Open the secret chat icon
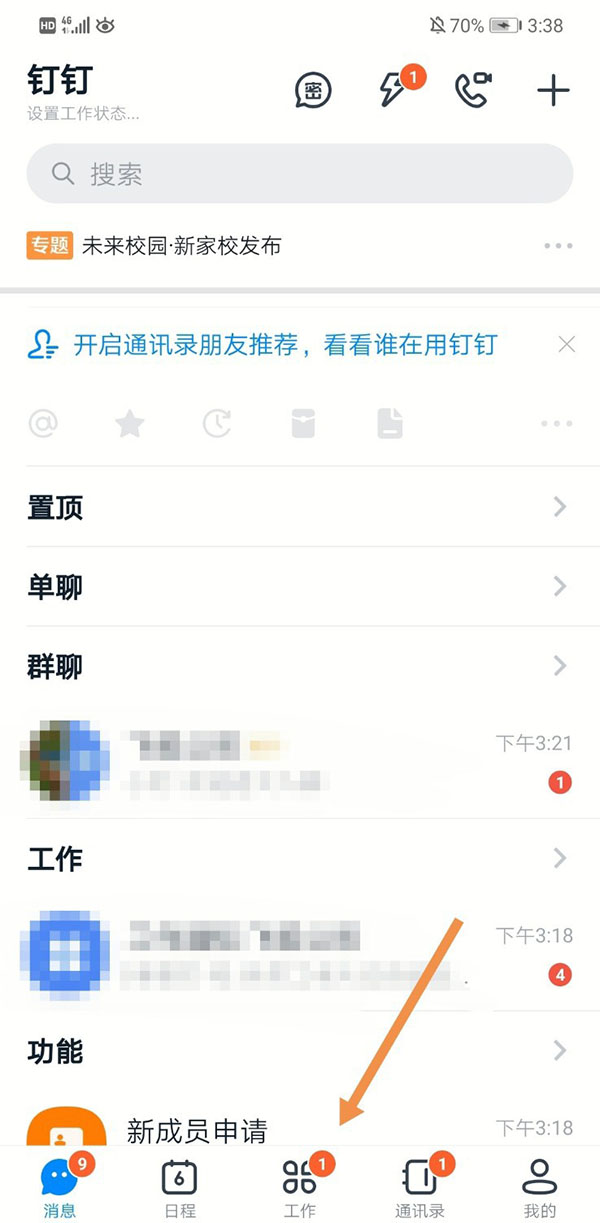600x1223 pixels. [x=313, y=91]
